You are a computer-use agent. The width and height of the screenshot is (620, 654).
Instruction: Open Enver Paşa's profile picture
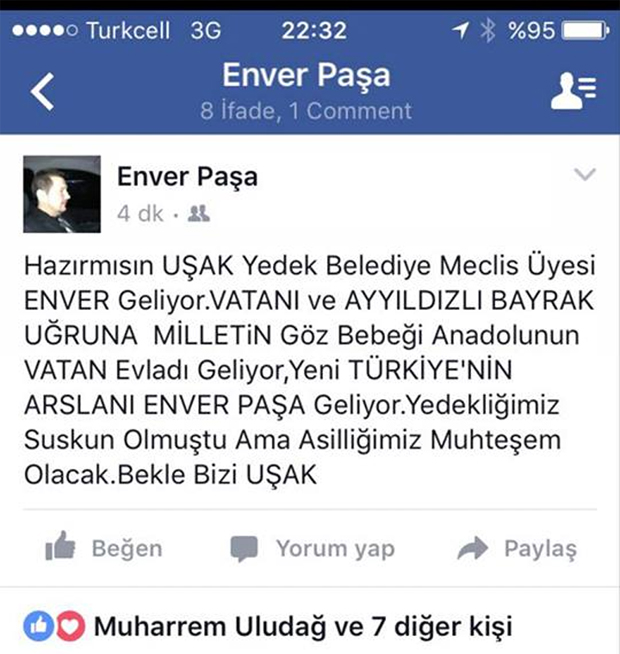[x=62, y=194]
